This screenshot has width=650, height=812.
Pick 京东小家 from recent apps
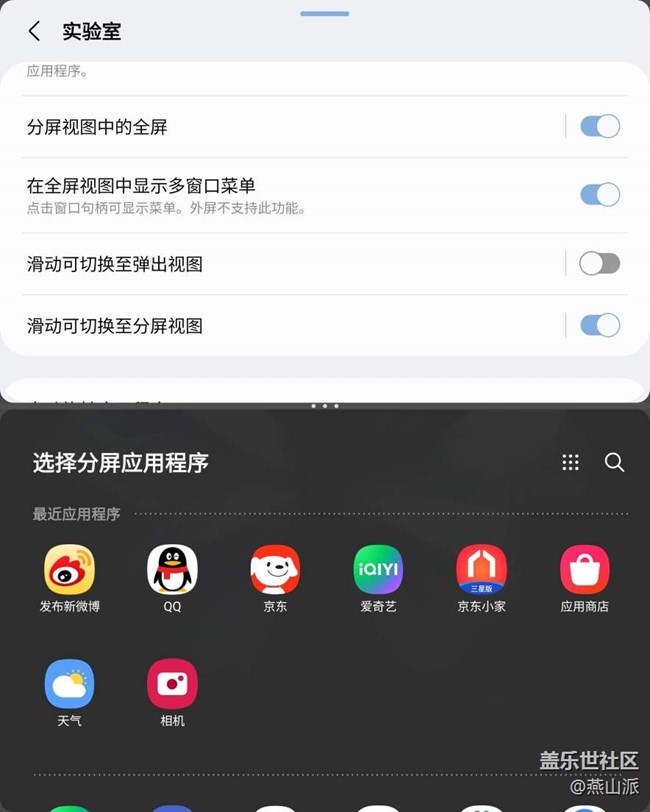tap(481, 570)
